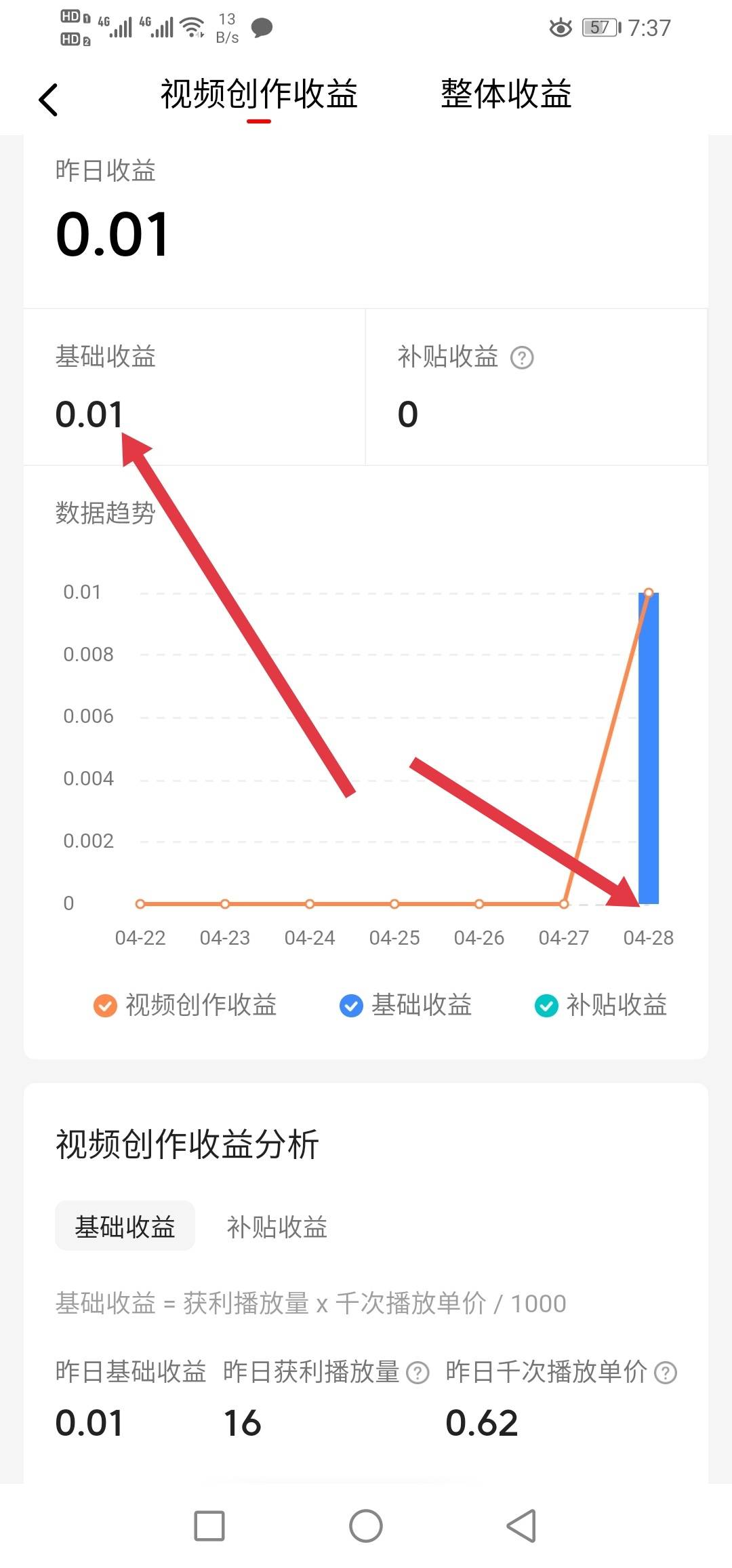
Task: Go back using the header arrow
Action: (x=49, y=100)
